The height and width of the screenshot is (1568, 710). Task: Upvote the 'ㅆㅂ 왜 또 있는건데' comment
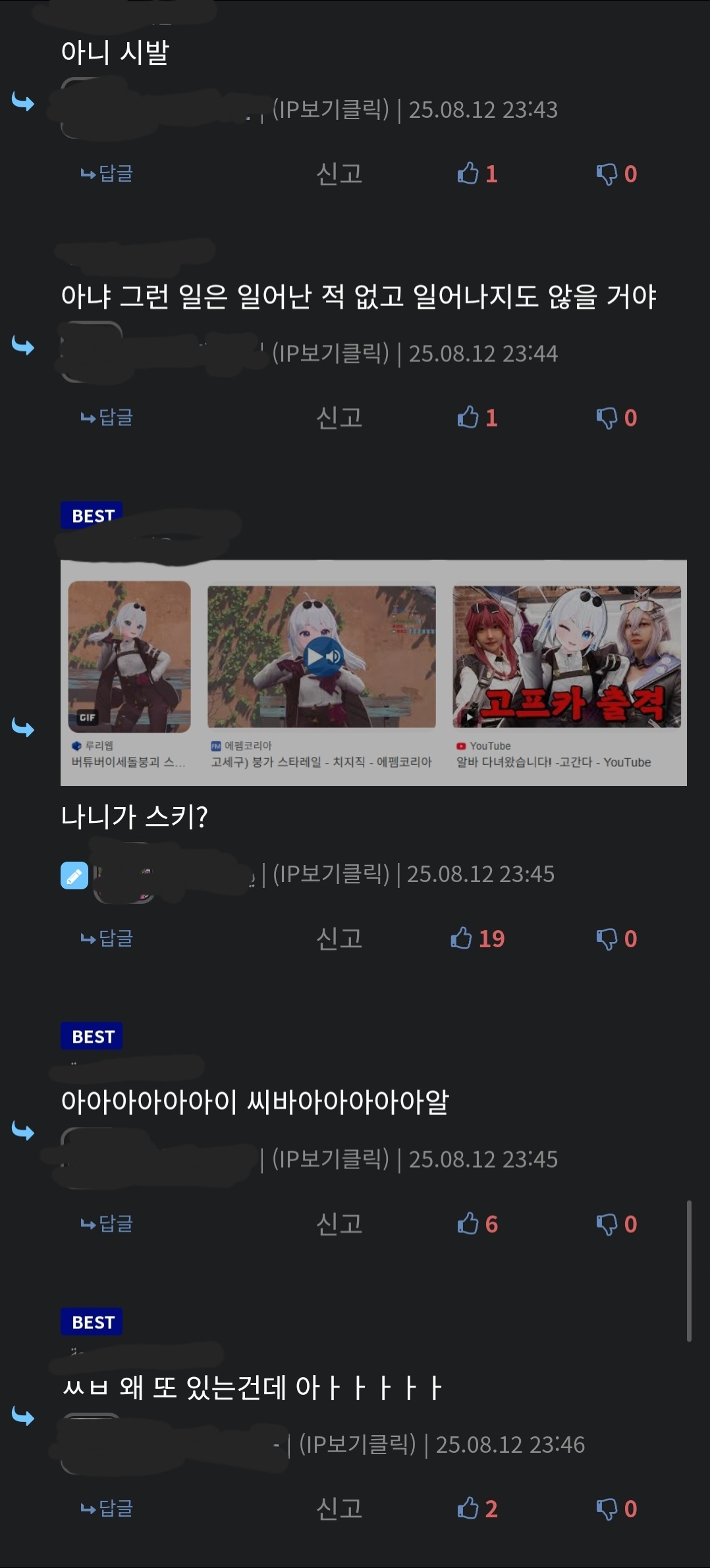(x=478, y=1508)
